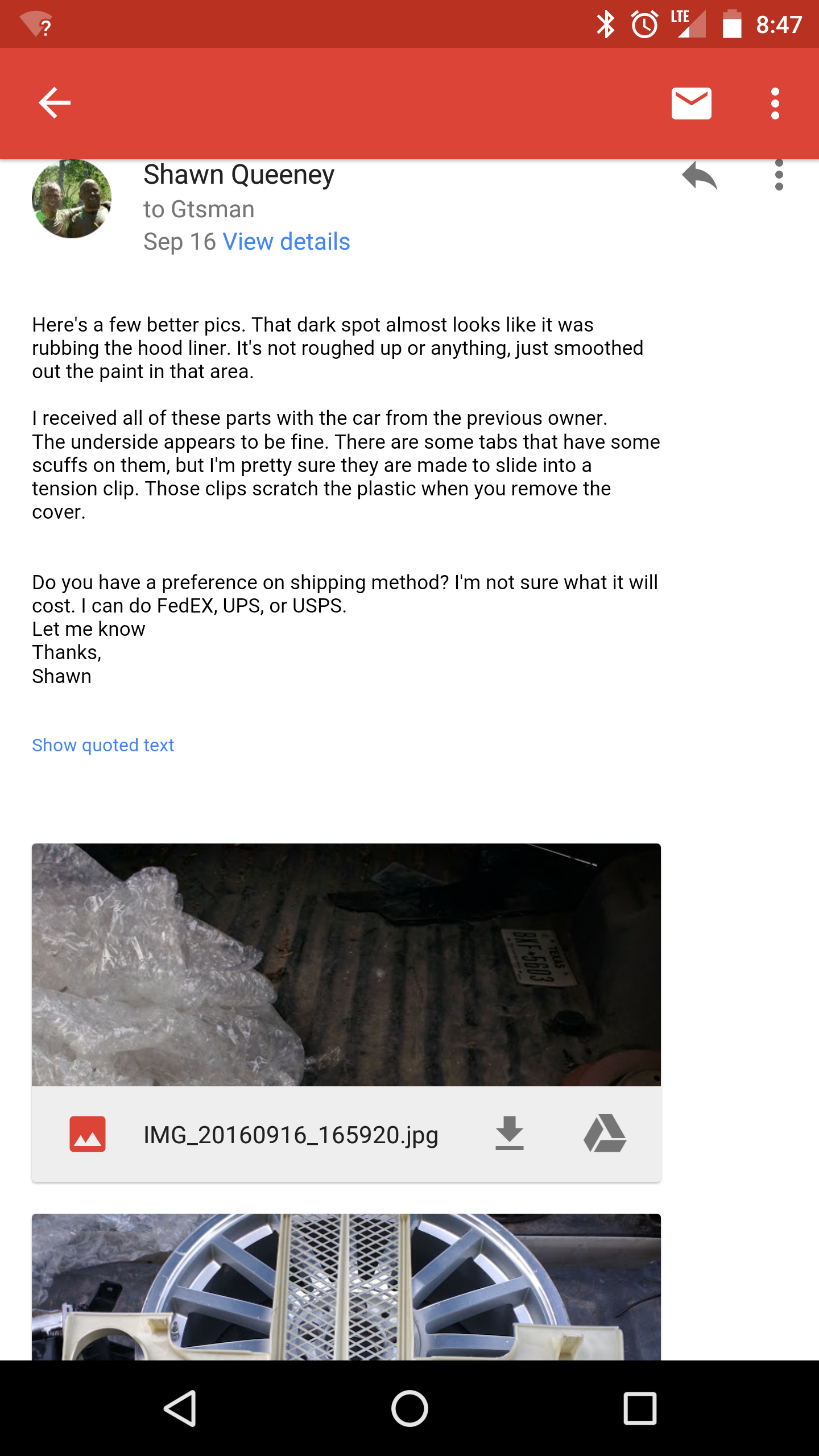Open attachment IMG_20160916_165920.jpg preview

click(x=346, y=965)
